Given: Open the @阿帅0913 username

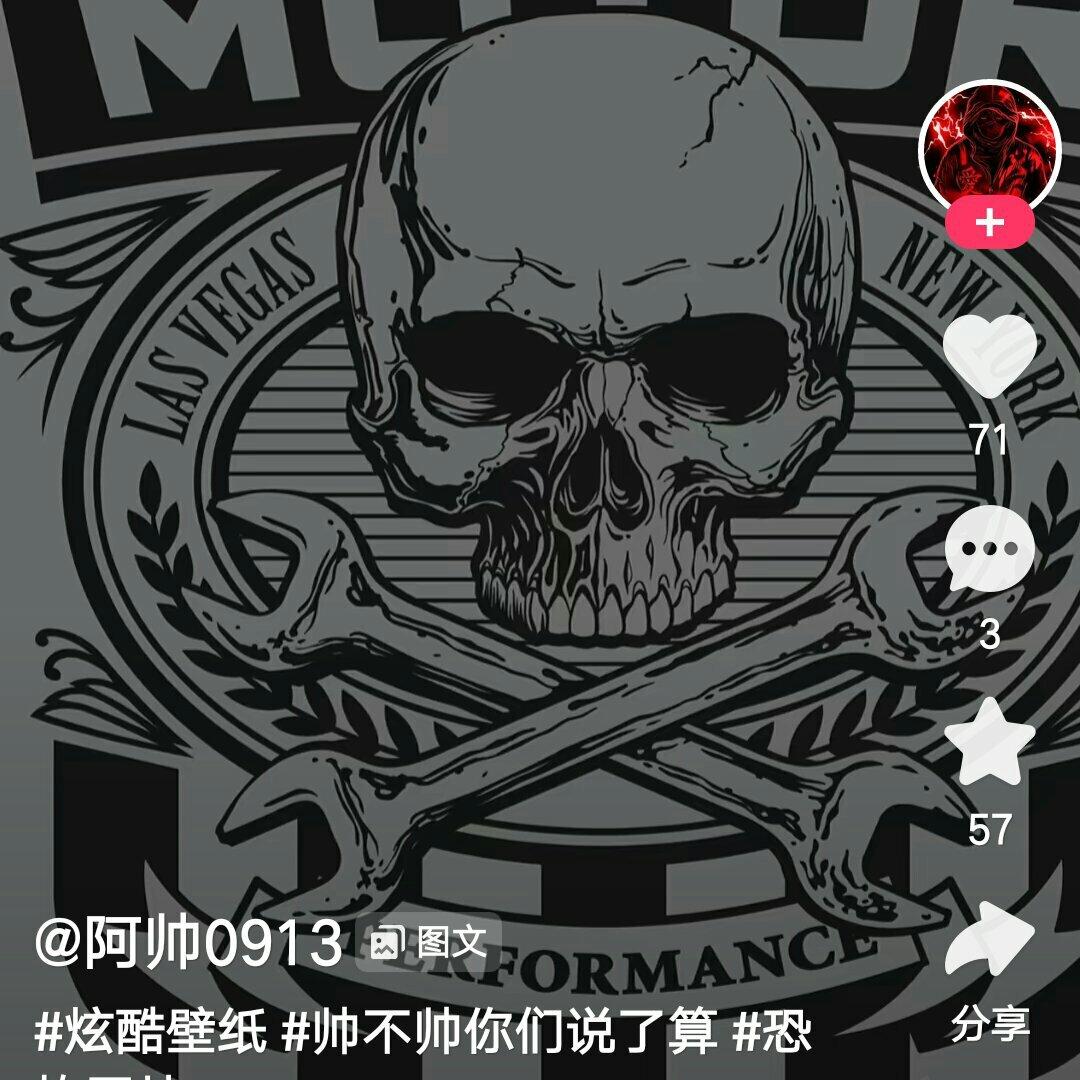Looking at the screenshot, I should 189,944.
